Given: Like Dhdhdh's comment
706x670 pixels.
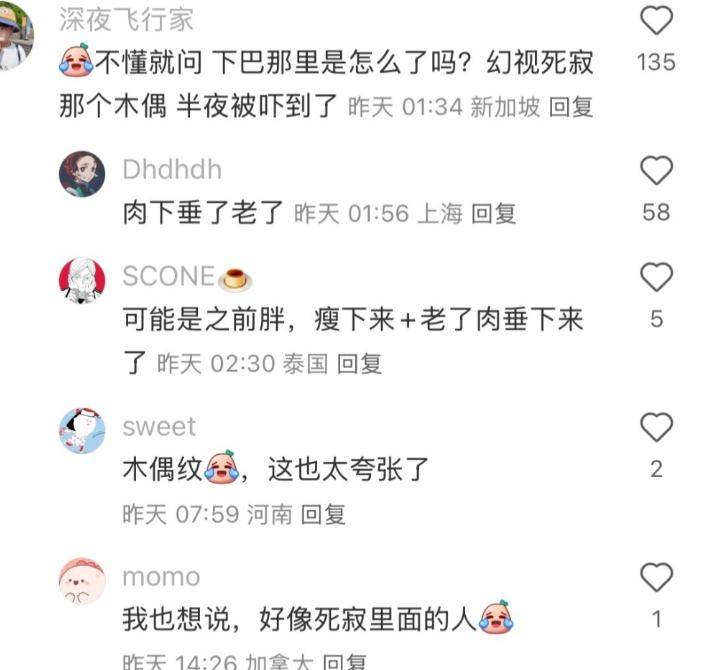Looking at the screenshot, I should [x=656, y=171].
